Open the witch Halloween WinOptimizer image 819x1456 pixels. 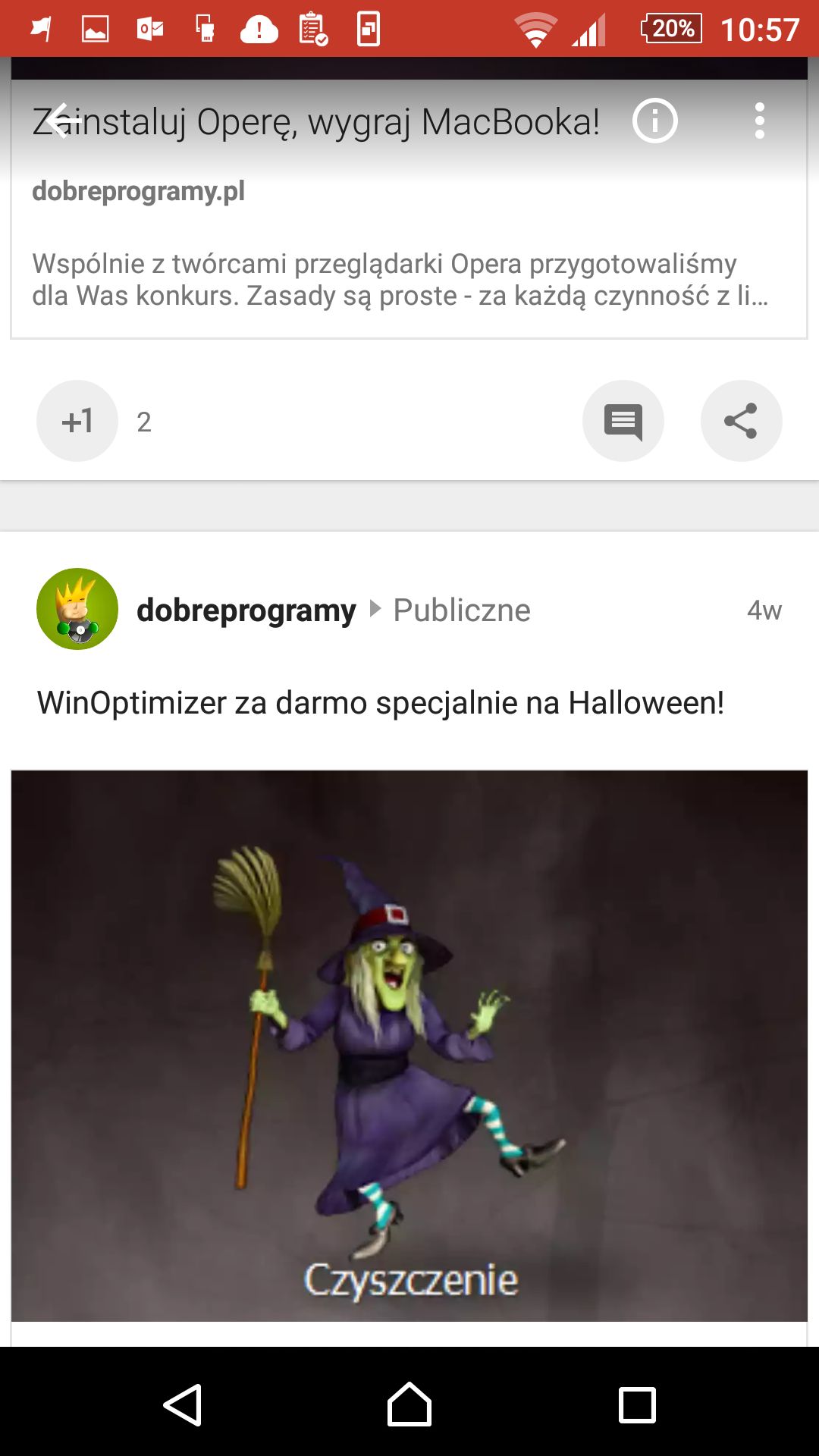coord(409,1046)
